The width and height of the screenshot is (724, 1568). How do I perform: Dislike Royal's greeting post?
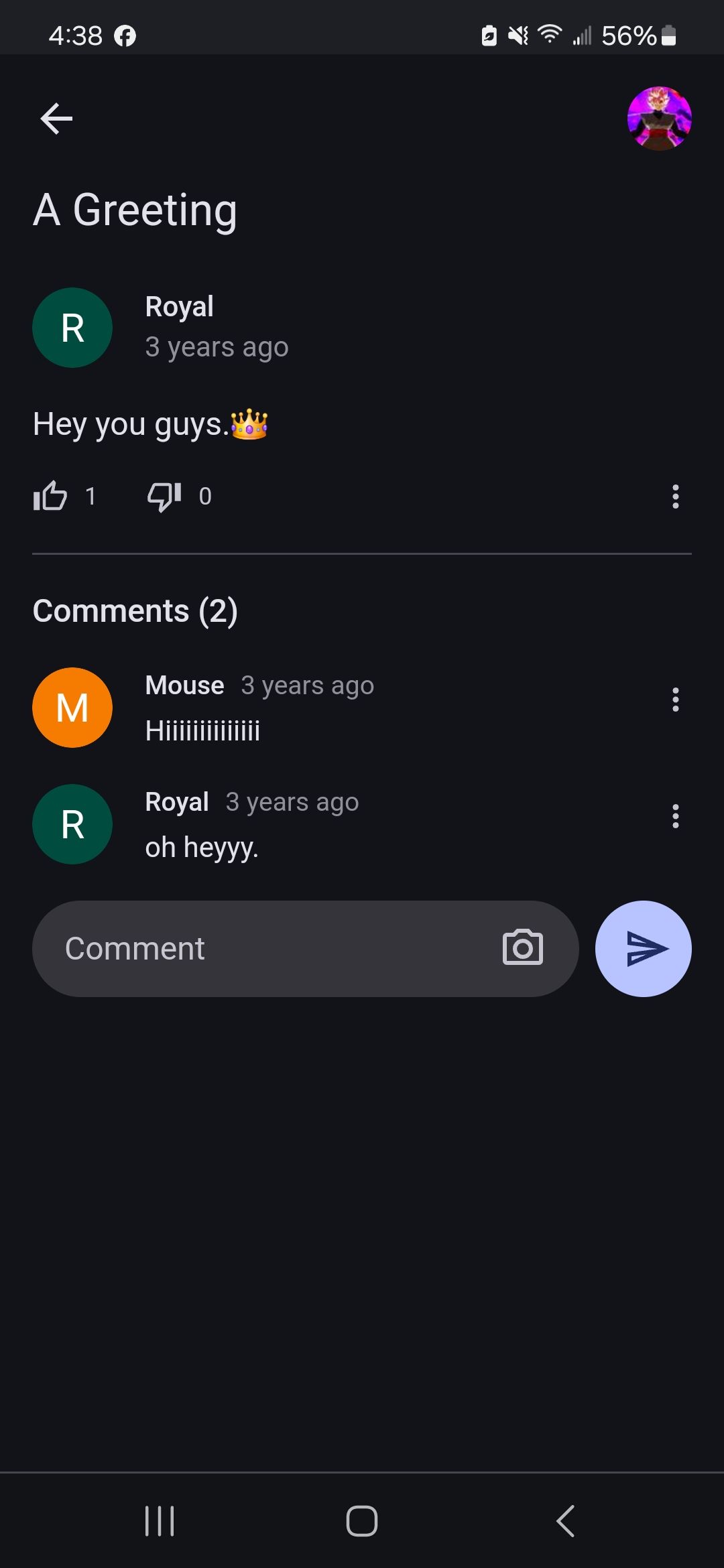164,497
